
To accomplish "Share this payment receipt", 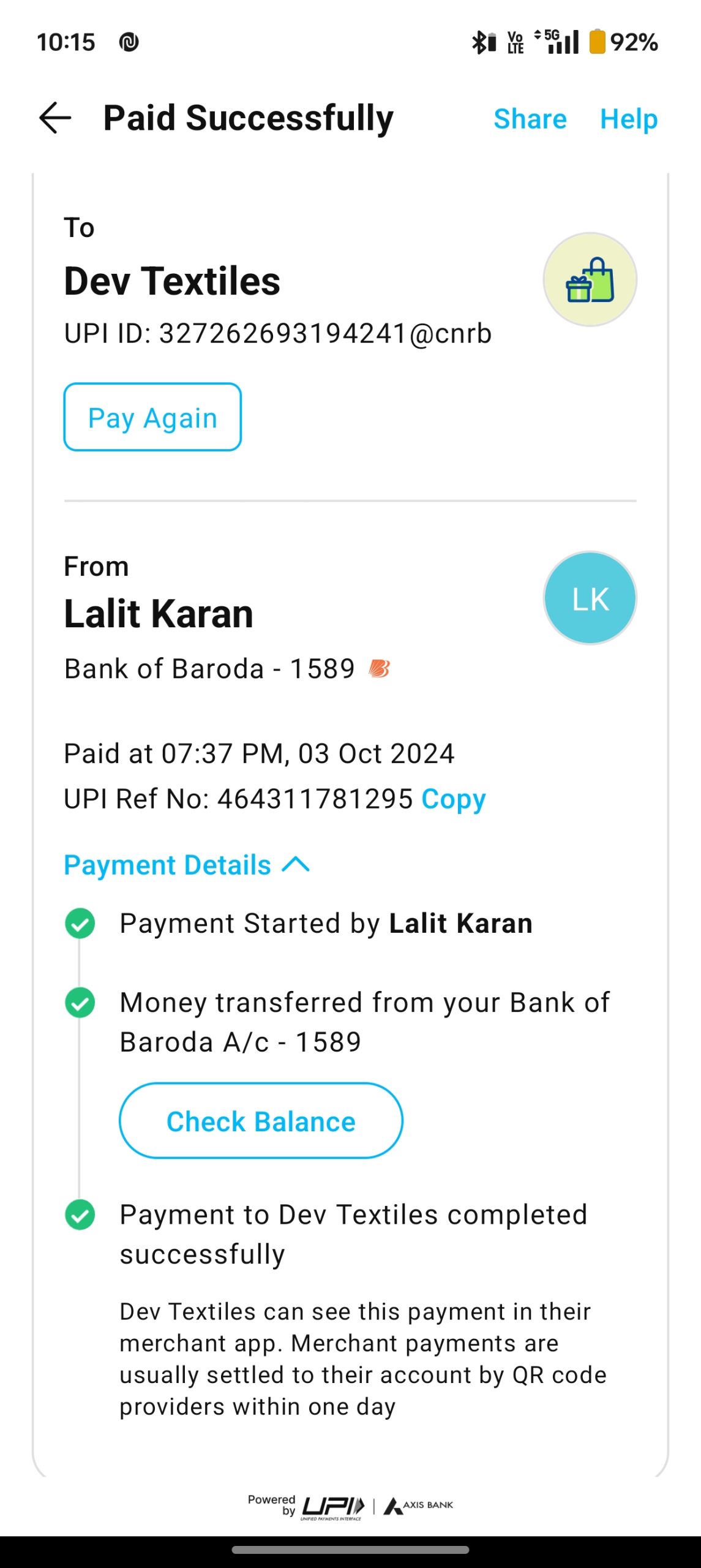I will coord(530,119).
